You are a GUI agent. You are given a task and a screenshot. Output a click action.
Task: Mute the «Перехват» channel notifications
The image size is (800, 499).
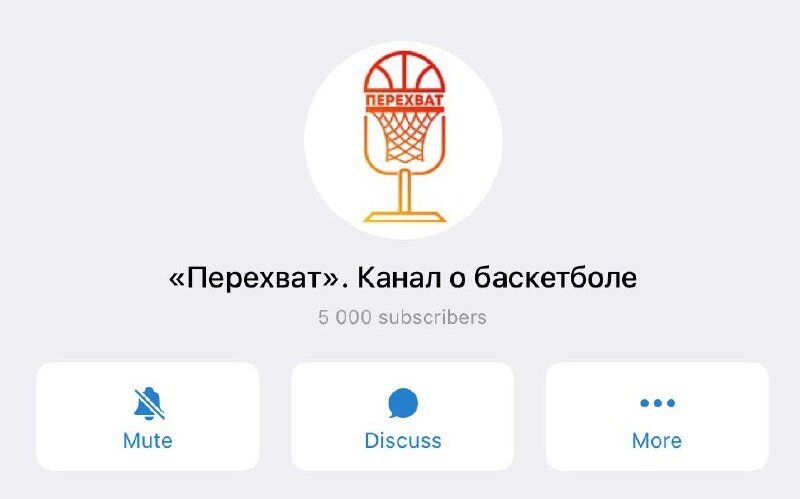point(148,416)
